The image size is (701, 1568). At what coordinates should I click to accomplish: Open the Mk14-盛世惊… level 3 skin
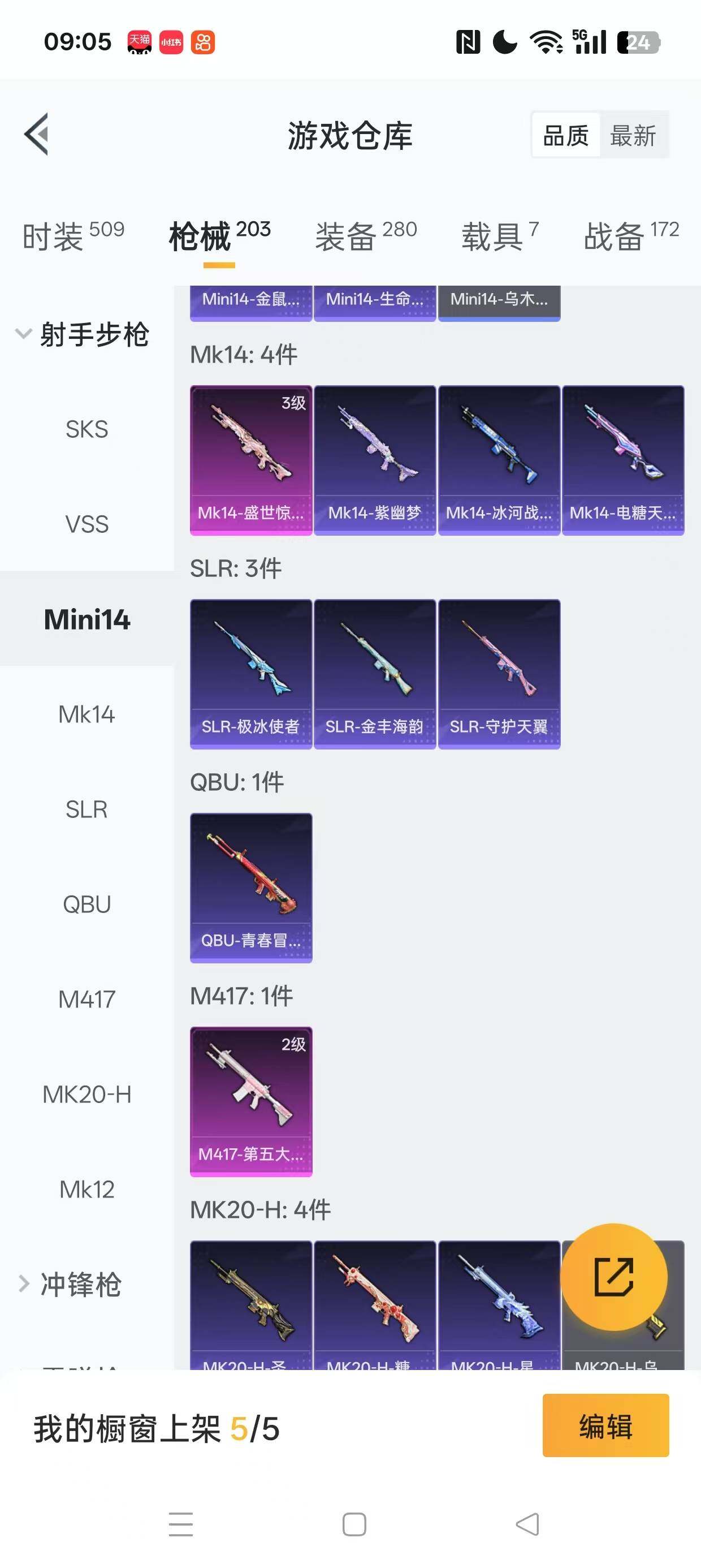pyautogui.click(x=250, y=460)
